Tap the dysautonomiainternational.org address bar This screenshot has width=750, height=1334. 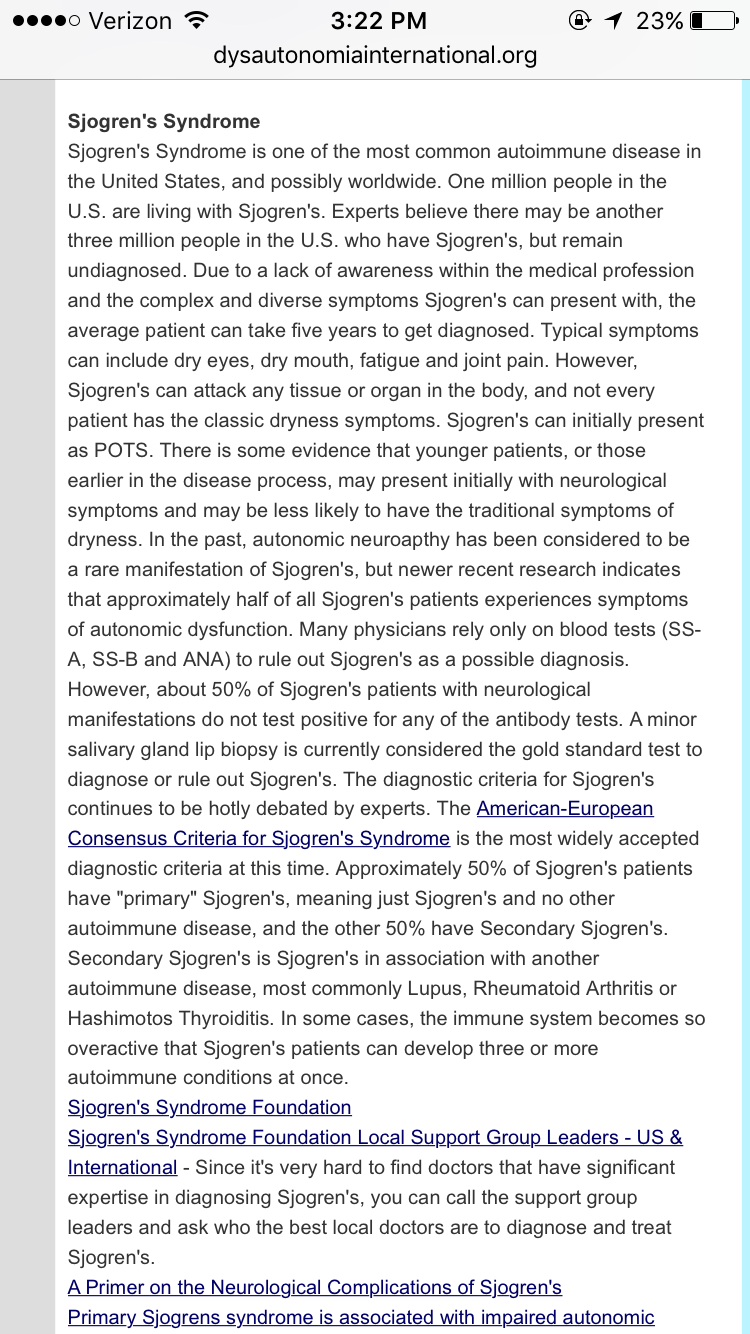(x=375, y=55)
